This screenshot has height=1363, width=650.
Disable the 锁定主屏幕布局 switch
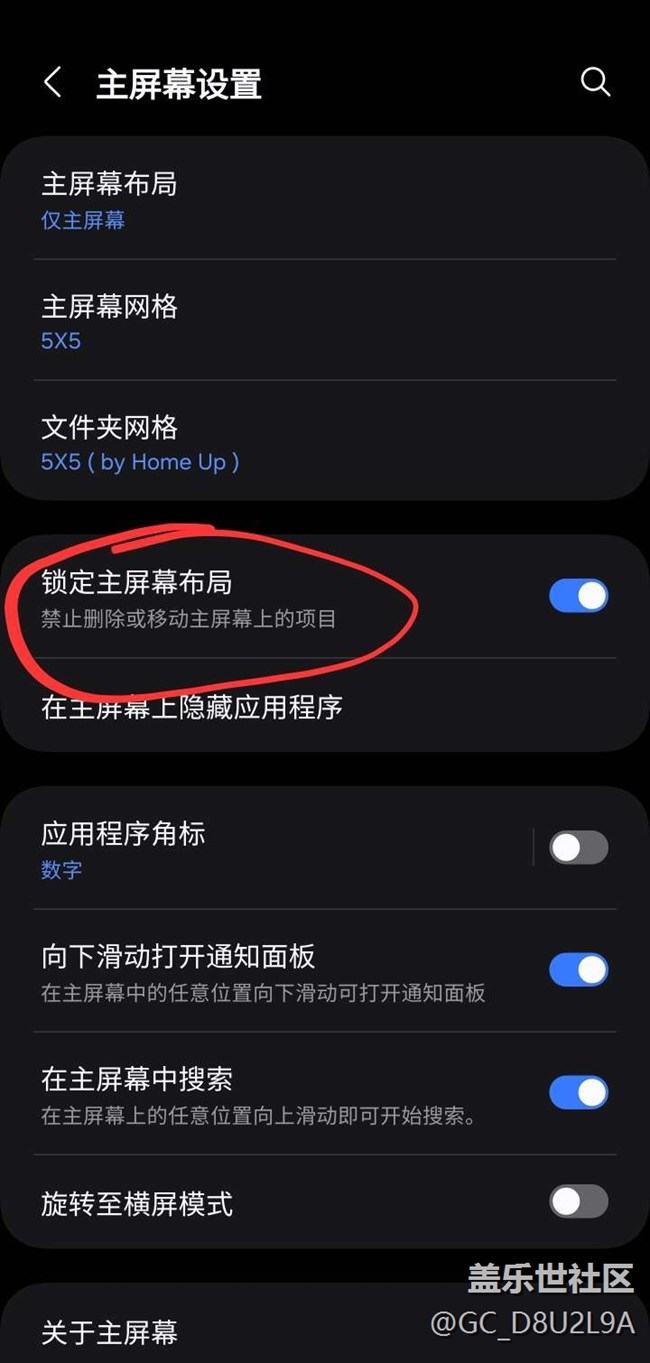click(578, 596)
